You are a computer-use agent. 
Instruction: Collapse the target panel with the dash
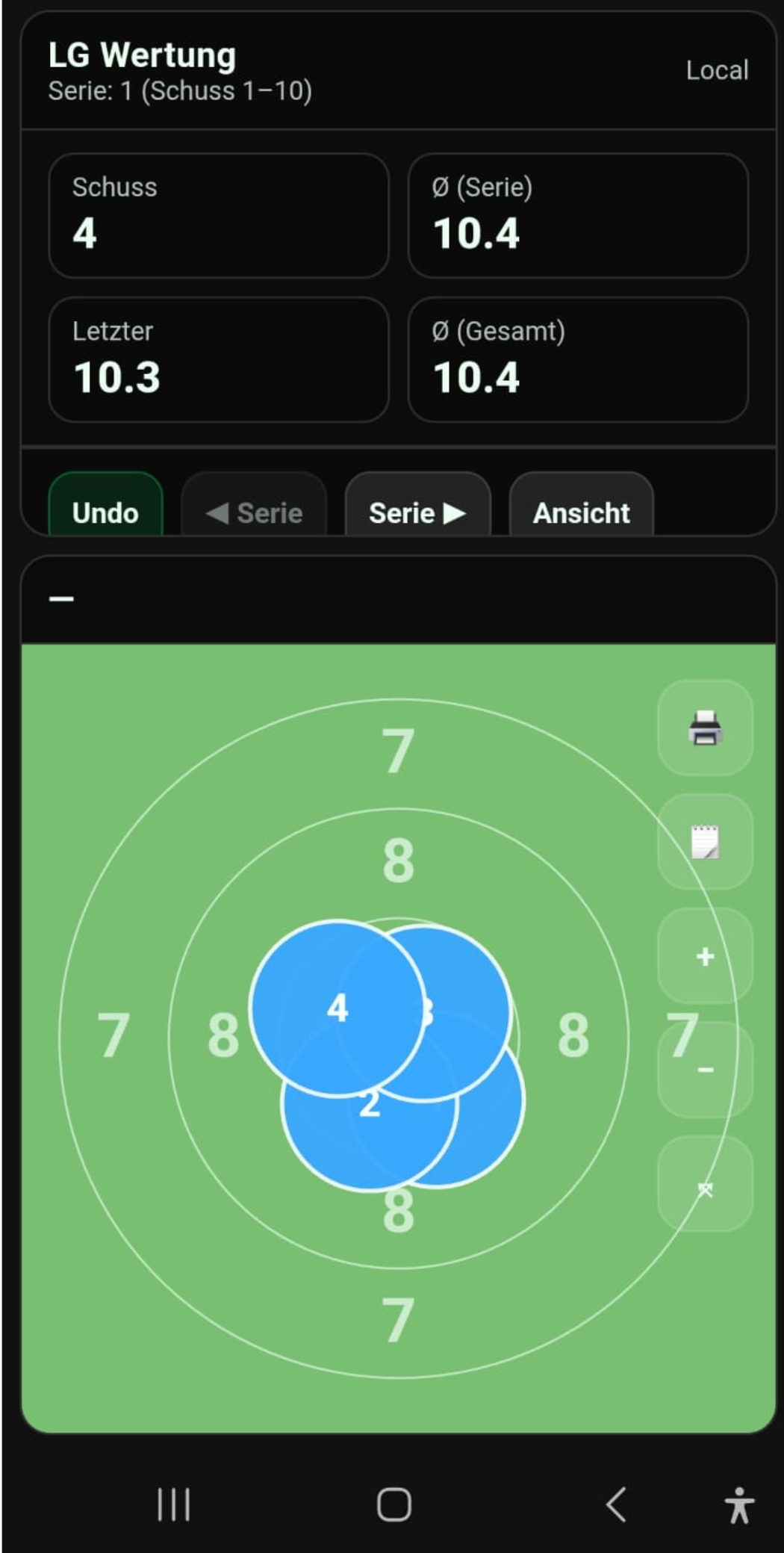[61, 598]
